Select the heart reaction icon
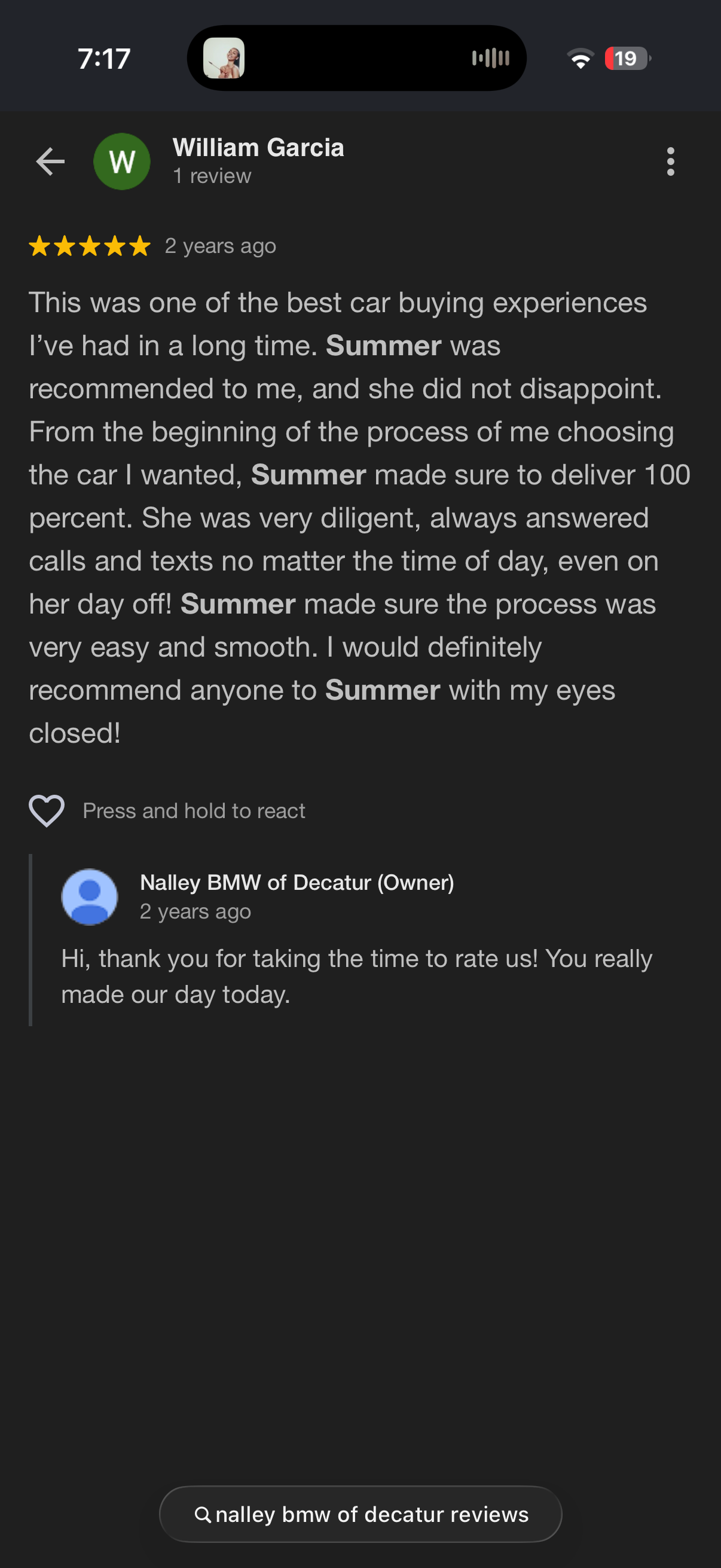Screen dimensions: 721x1568 click(47, 810)
